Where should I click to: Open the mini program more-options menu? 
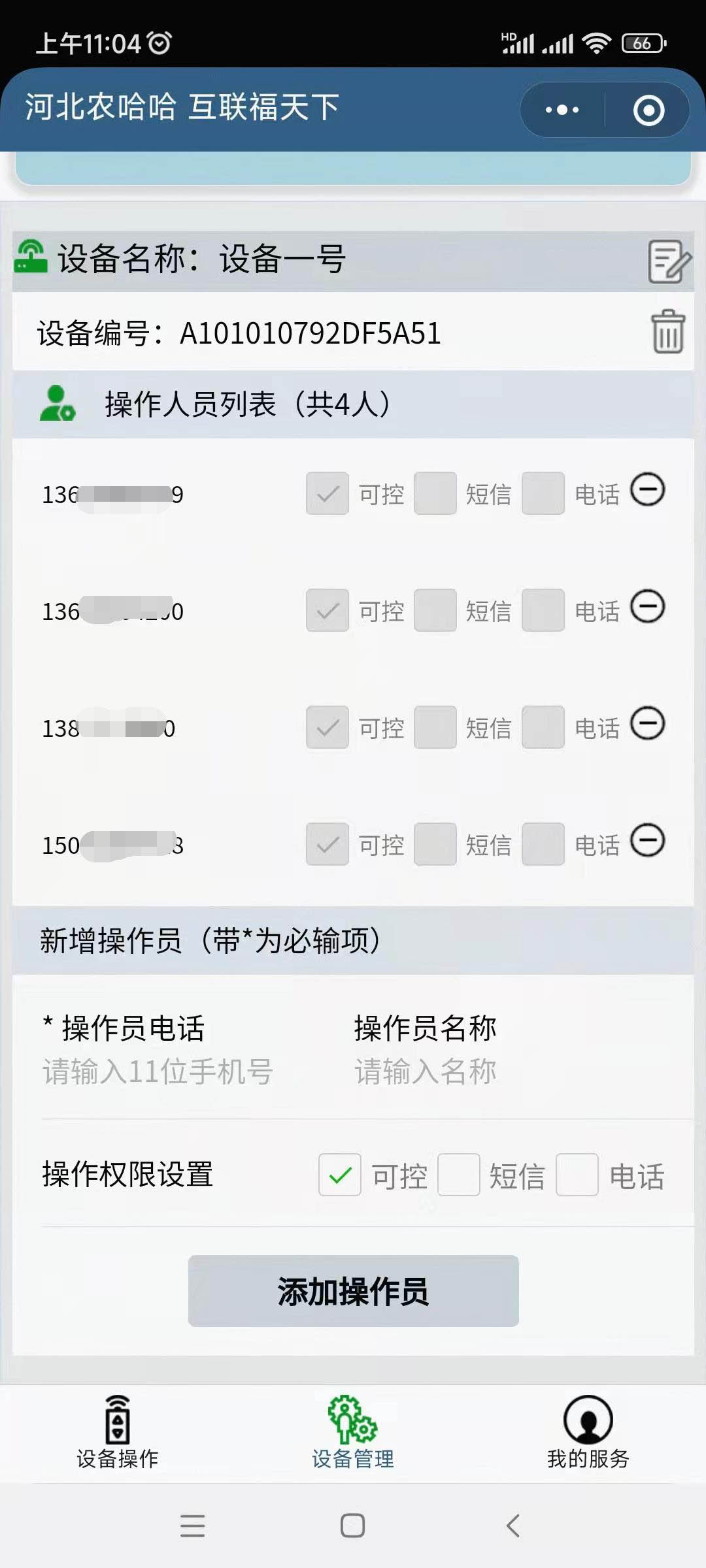click(562, 110)
